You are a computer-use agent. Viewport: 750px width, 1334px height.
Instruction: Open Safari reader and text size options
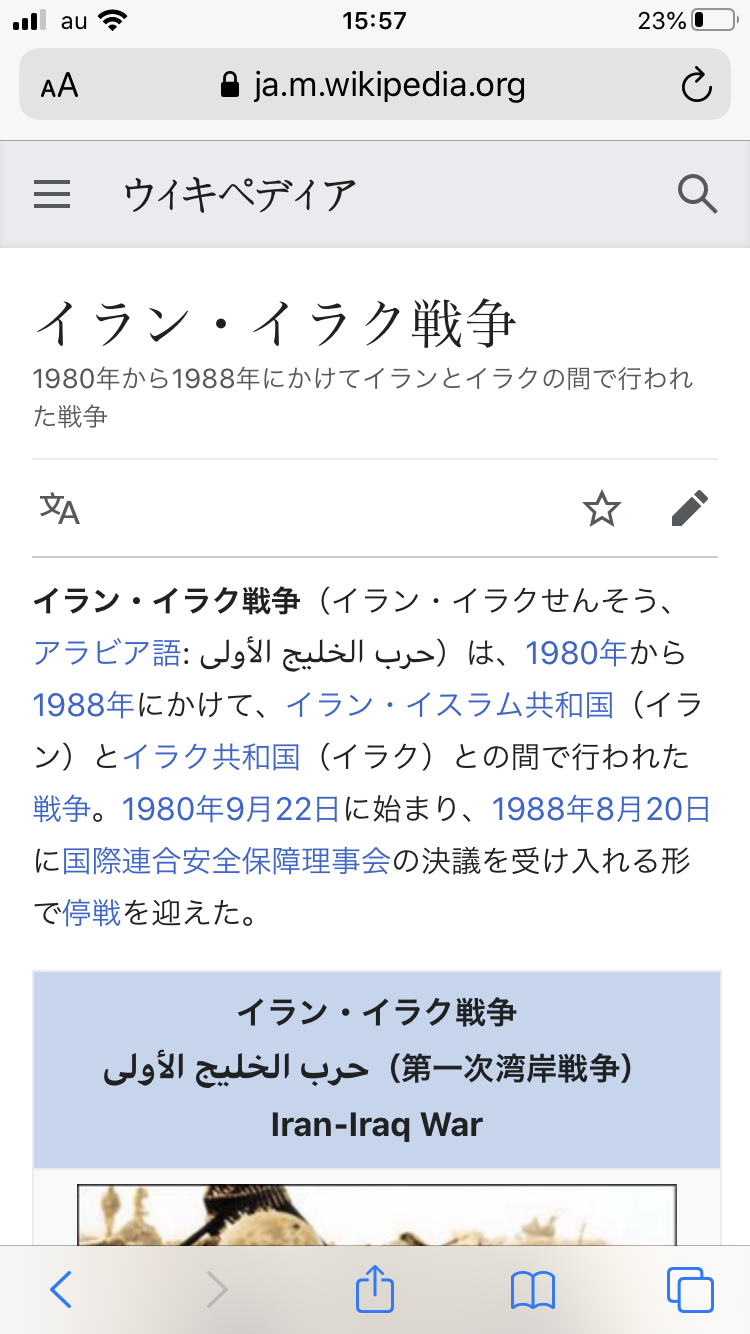point(60,86)
